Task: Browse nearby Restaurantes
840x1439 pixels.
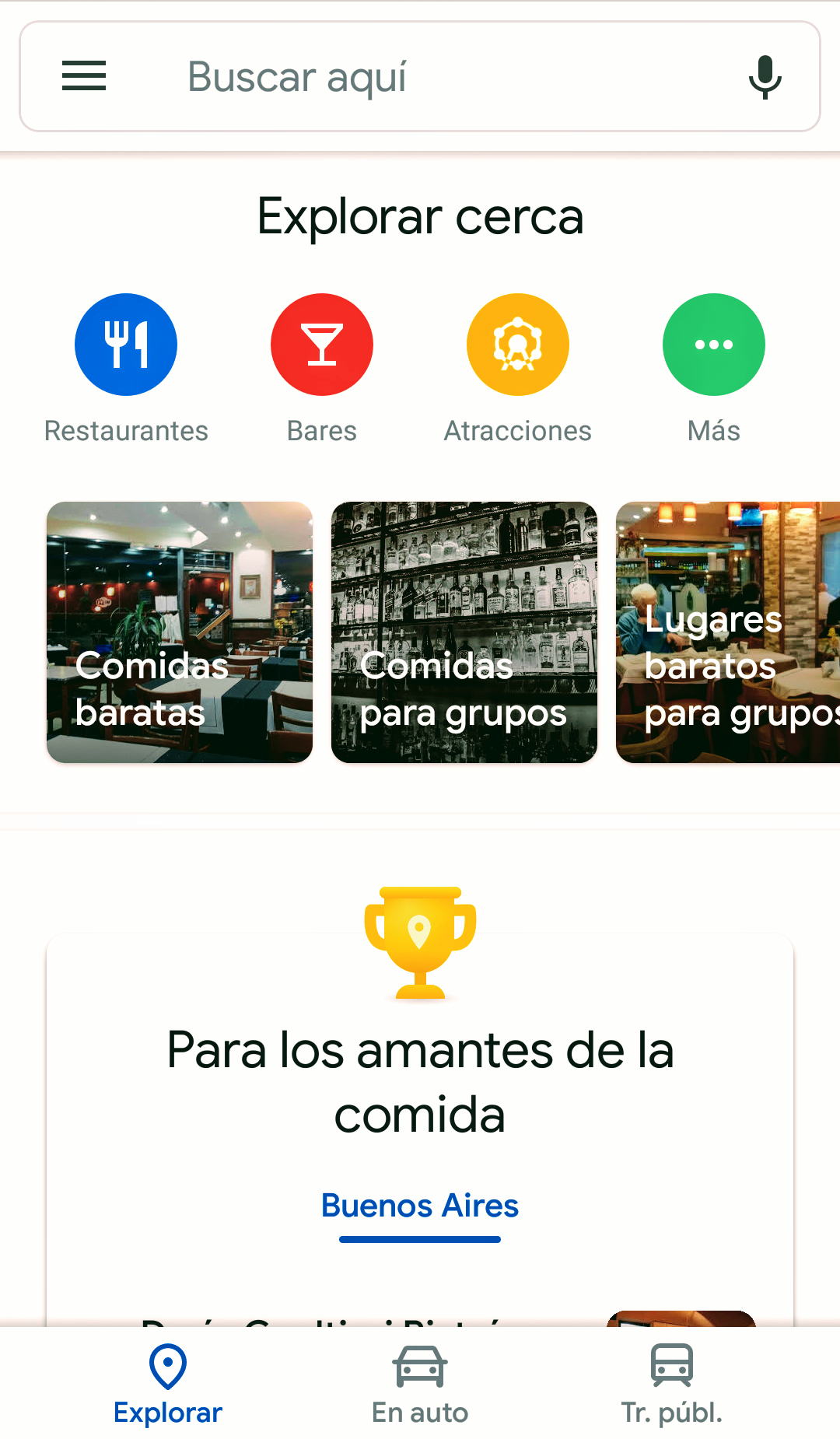Action: 126,345
